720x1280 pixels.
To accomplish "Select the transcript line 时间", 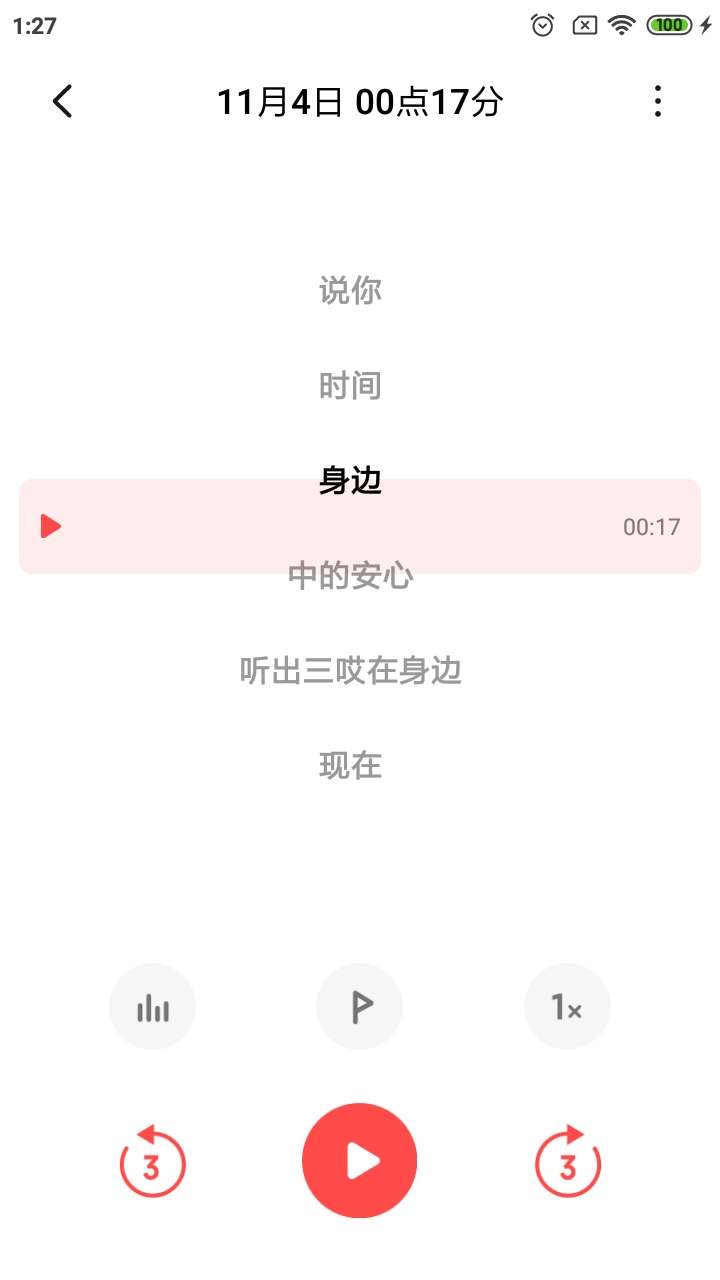I will [x=351, y=386].
